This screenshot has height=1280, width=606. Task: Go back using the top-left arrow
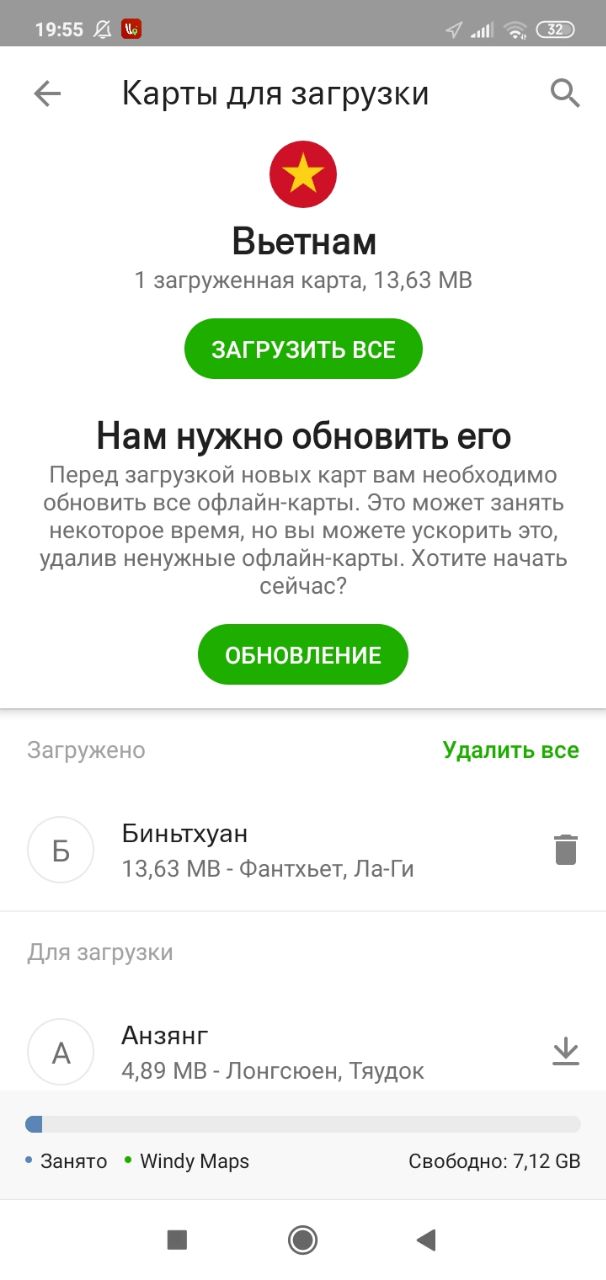pos(47,94)
